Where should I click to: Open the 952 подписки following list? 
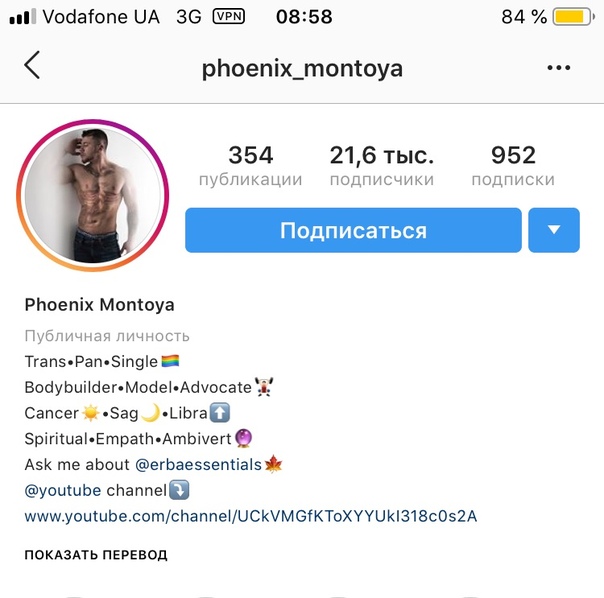513,166
